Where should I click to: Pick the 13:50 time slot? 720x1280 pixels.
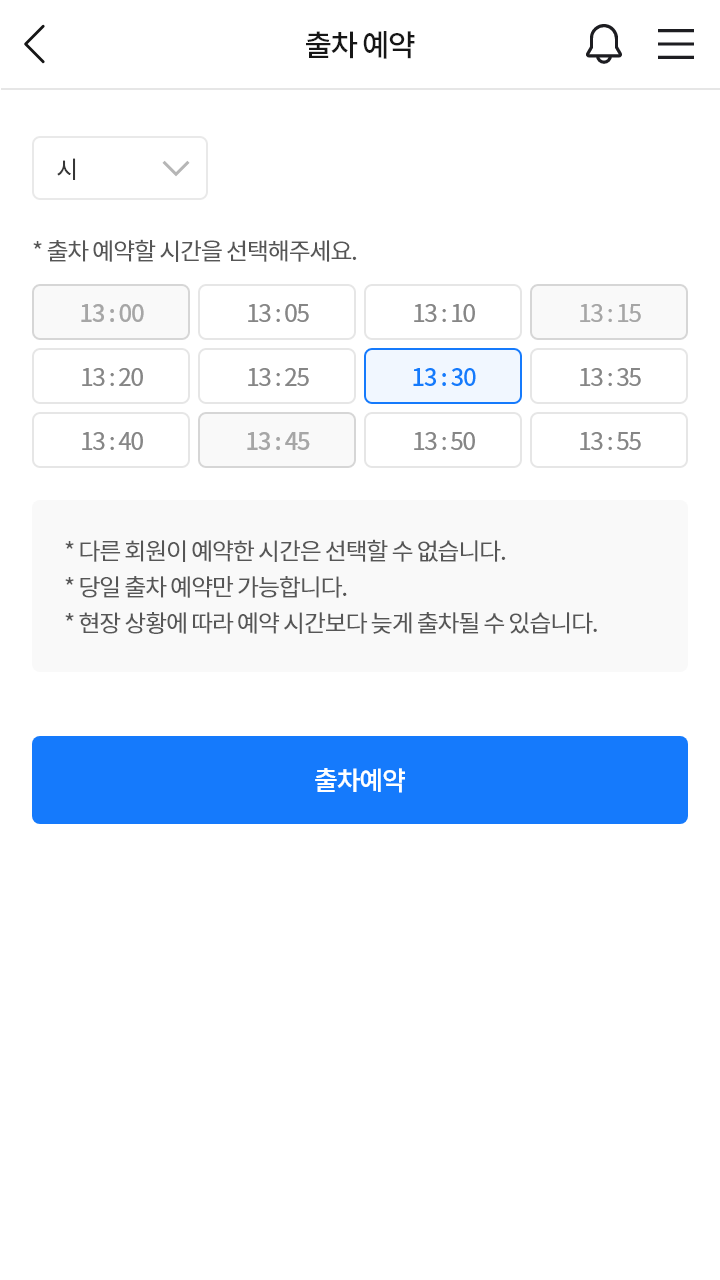tap(443, 440)
